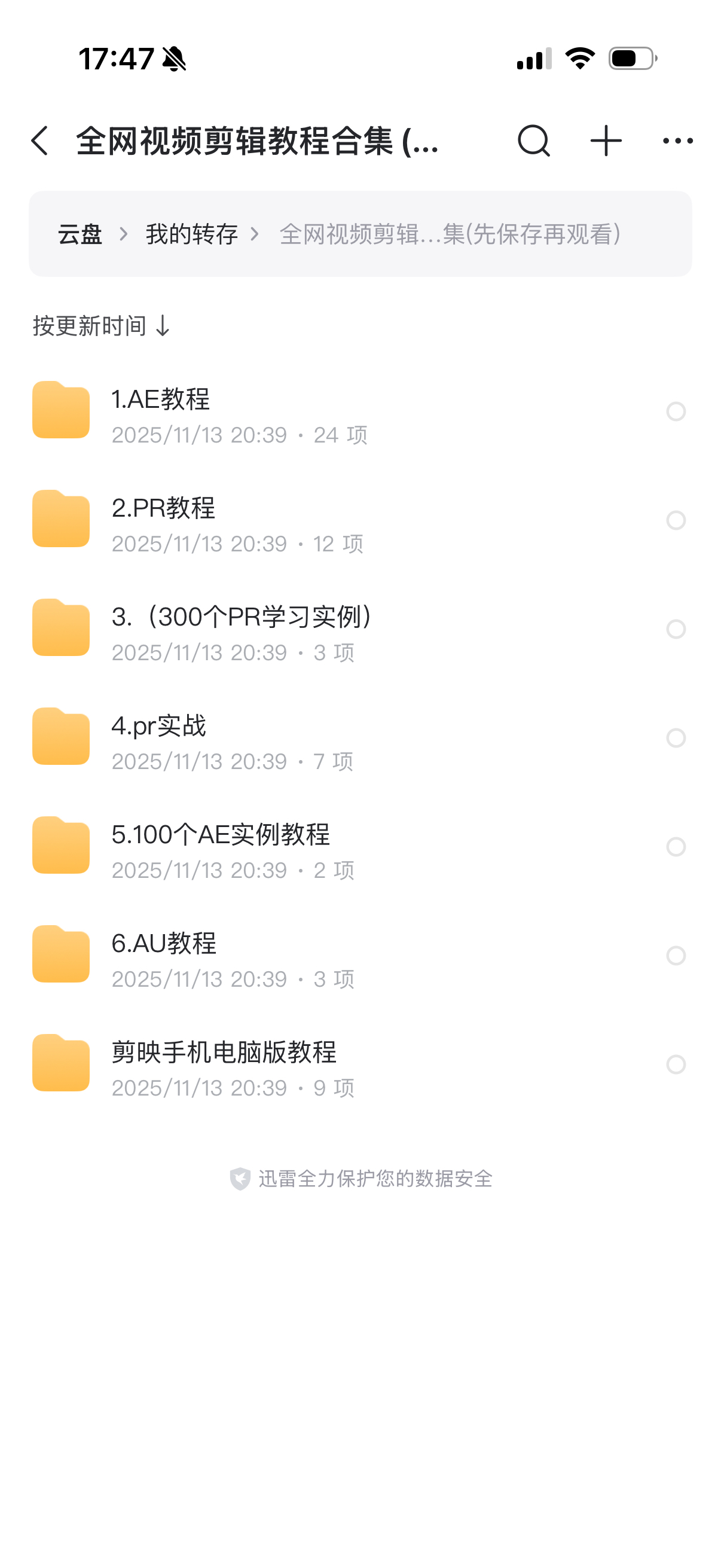Go back from the folder view
This screenshot has height=1568, width=721.
40,141
